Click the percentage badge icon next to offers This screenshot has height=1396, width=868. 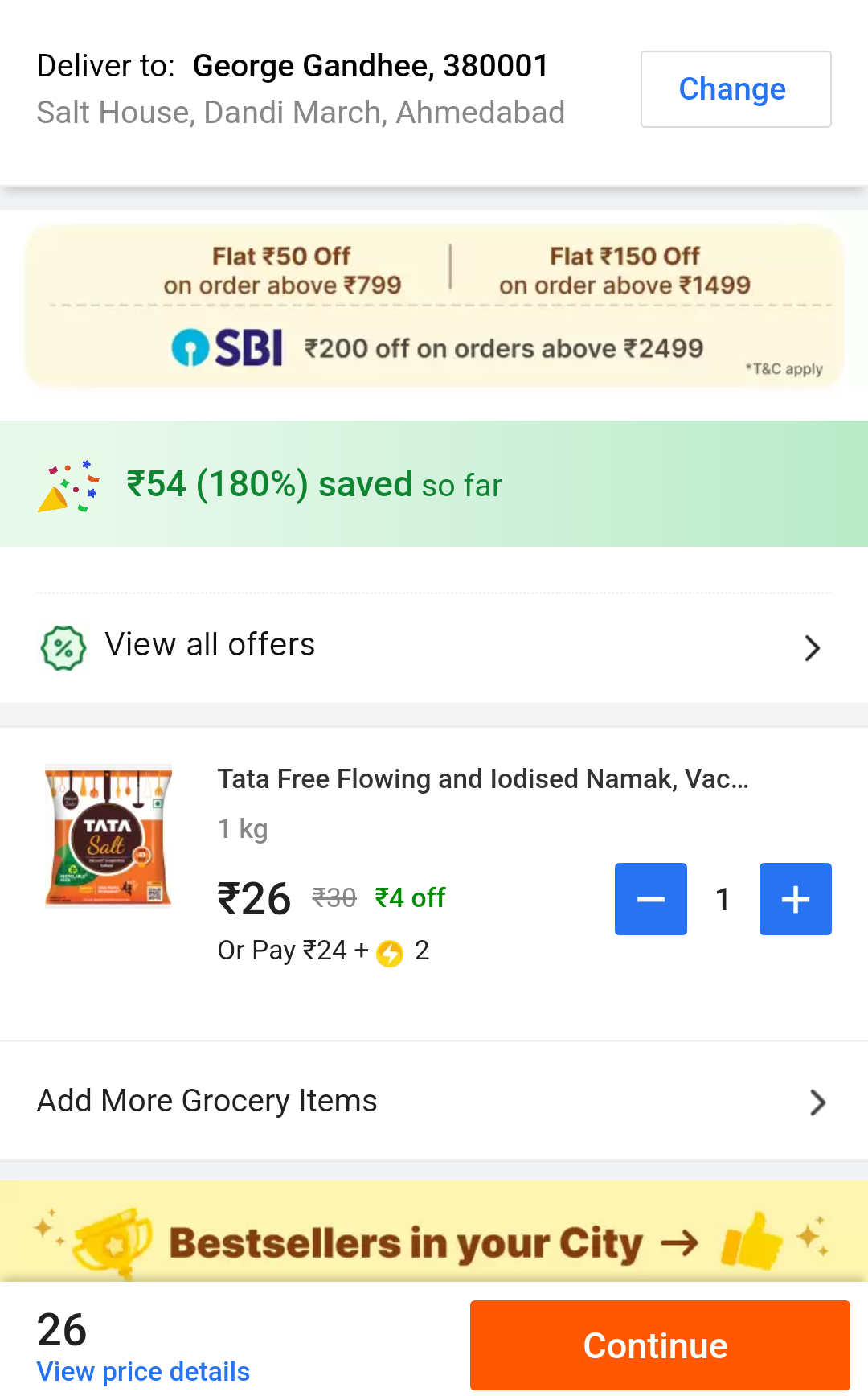click(63, 646)
